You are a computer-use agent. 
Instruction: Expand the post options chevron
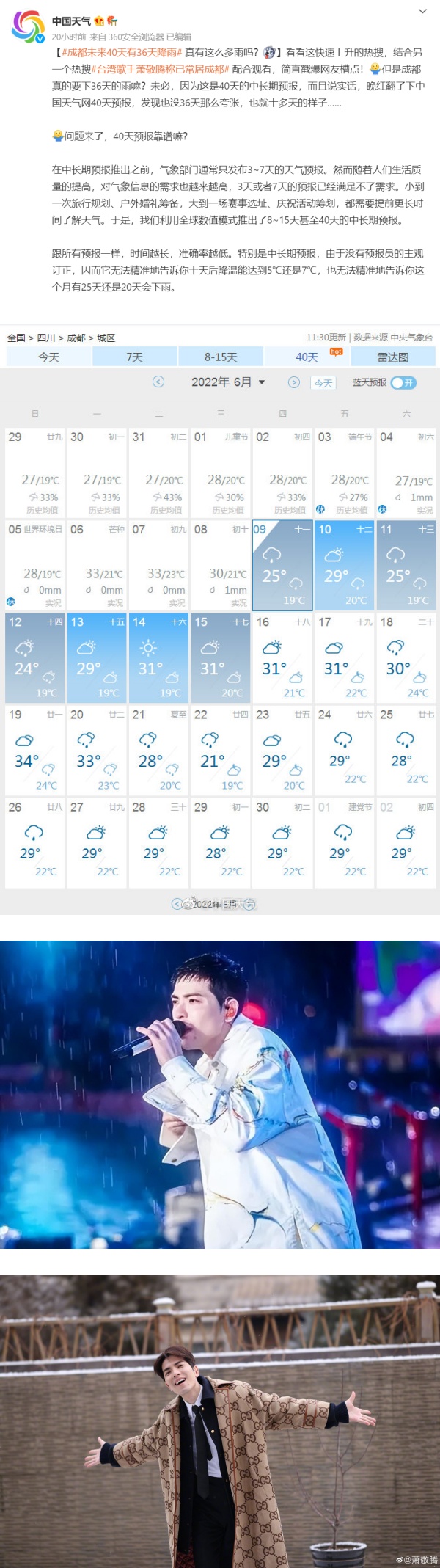[422, 12]
